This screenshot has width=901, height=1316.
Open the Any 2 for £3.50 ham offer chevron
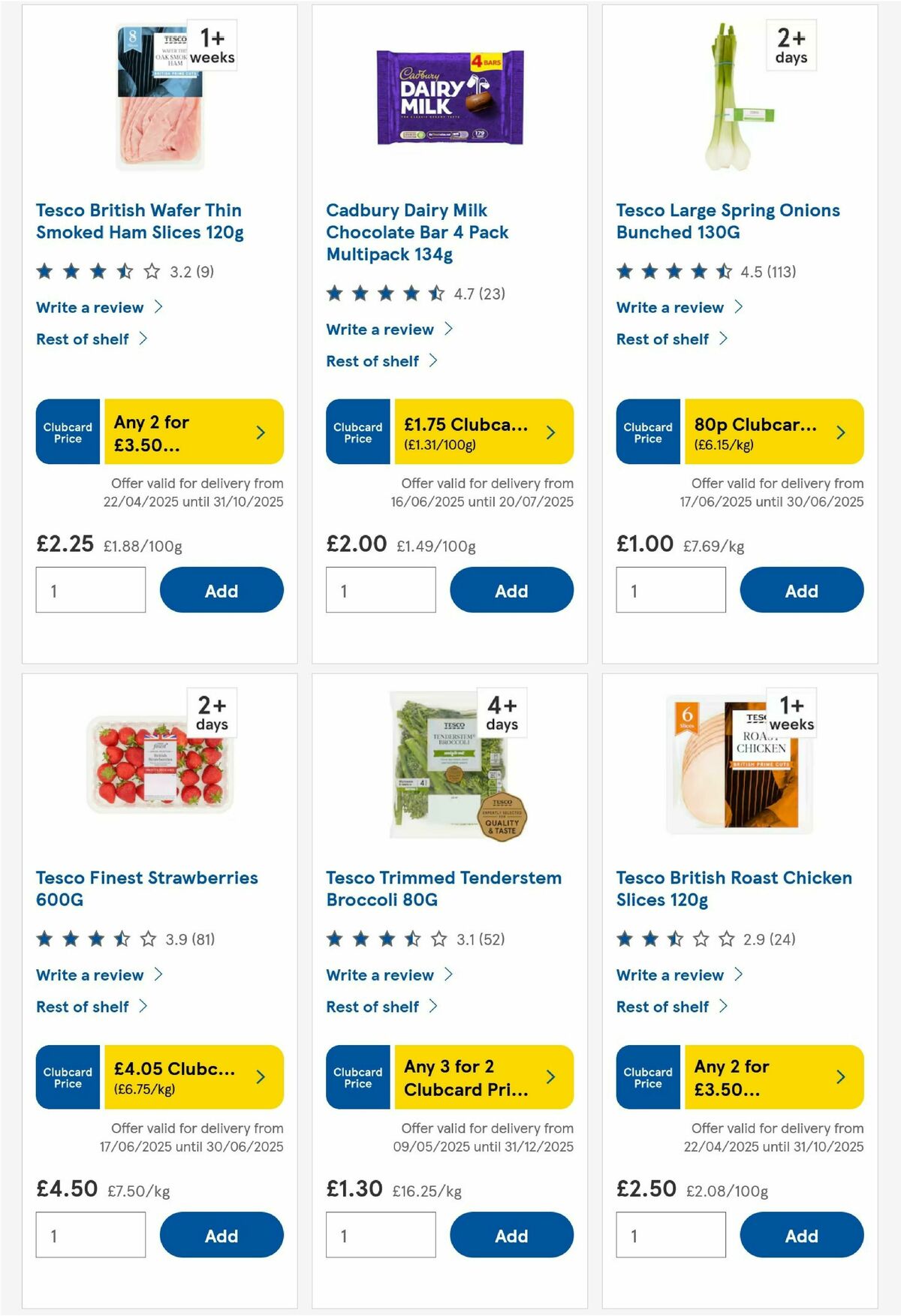[261, 432]
